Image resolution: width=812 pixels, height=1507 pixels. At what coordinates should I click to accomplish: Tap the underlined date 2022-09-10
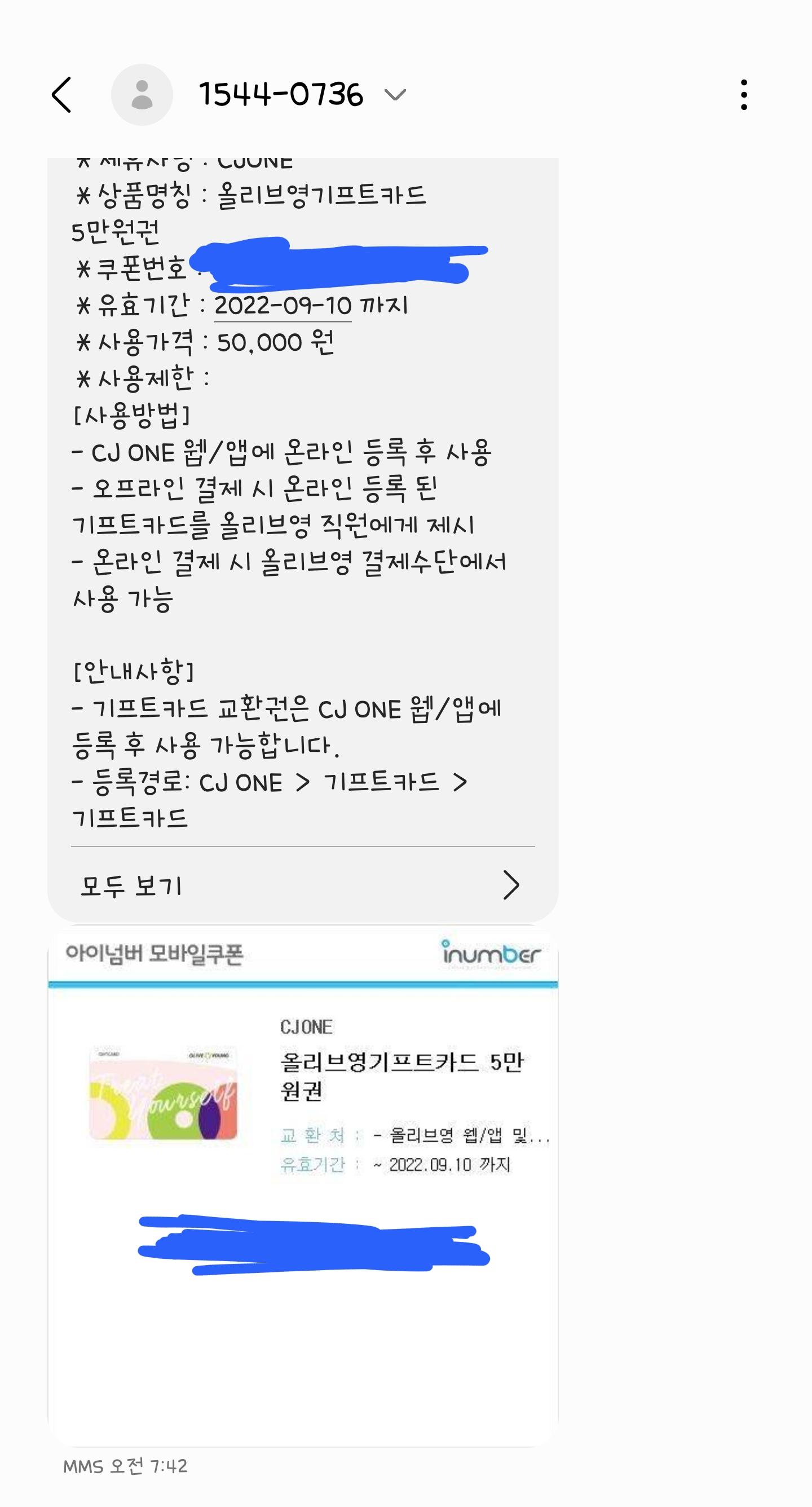click(x=283, y=306)
